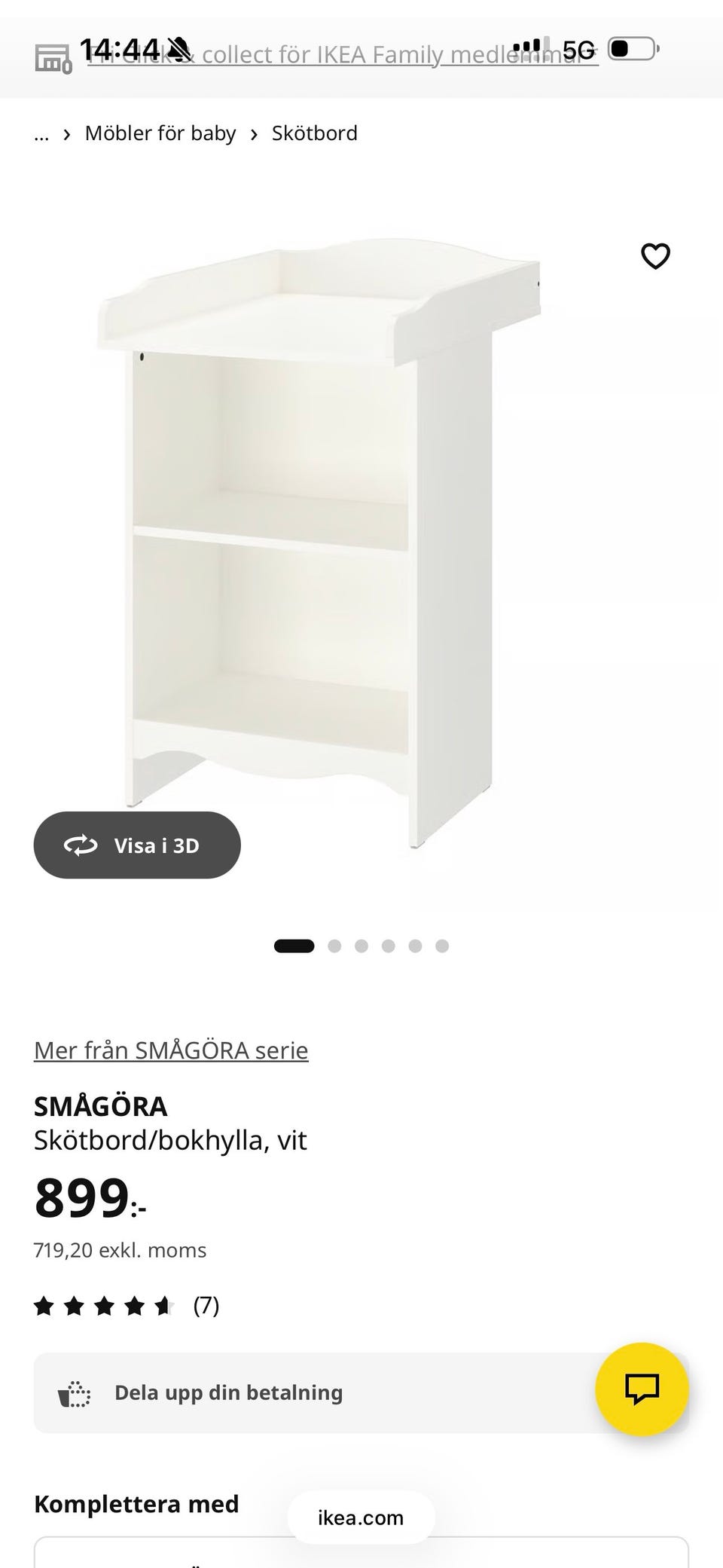The image size is (723, 1568).
Task: Start a chat with the yellow chat button
Action: pos(642,1389)
